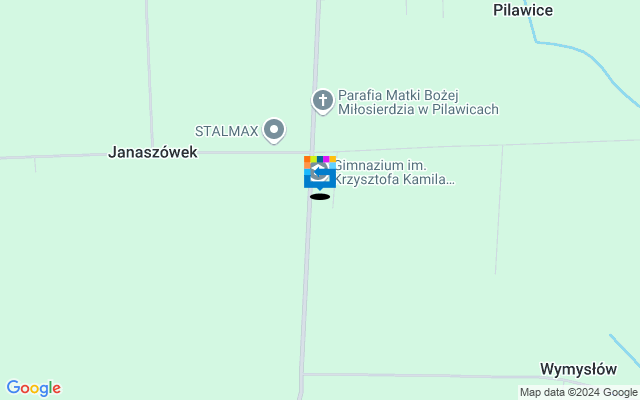The width and height of the screenshot is (640, 400).
Task: Tap the STALMAX location pin
Action: (274, 129)
